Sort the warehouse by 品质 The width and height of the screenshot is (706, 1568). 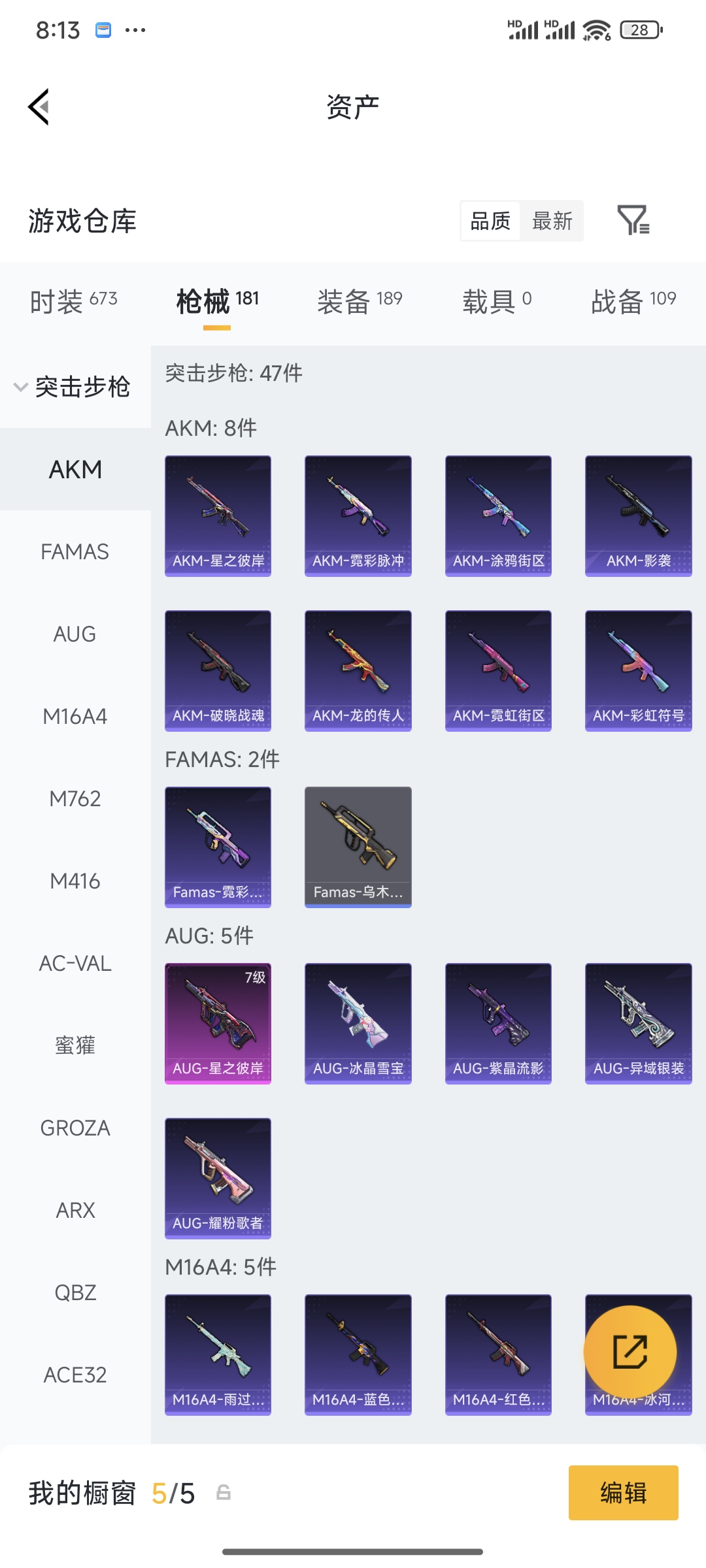tap(490, 221)
